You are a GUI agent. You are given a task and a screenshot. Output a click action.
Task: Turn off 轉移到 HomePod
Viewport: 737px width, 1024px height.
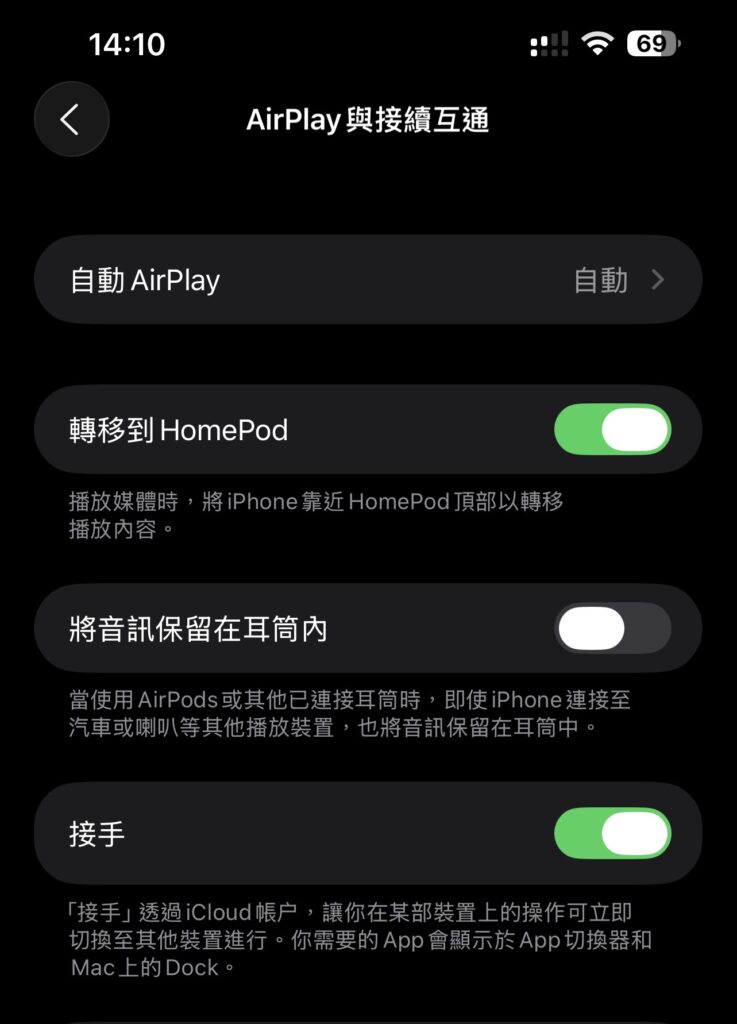612,430
